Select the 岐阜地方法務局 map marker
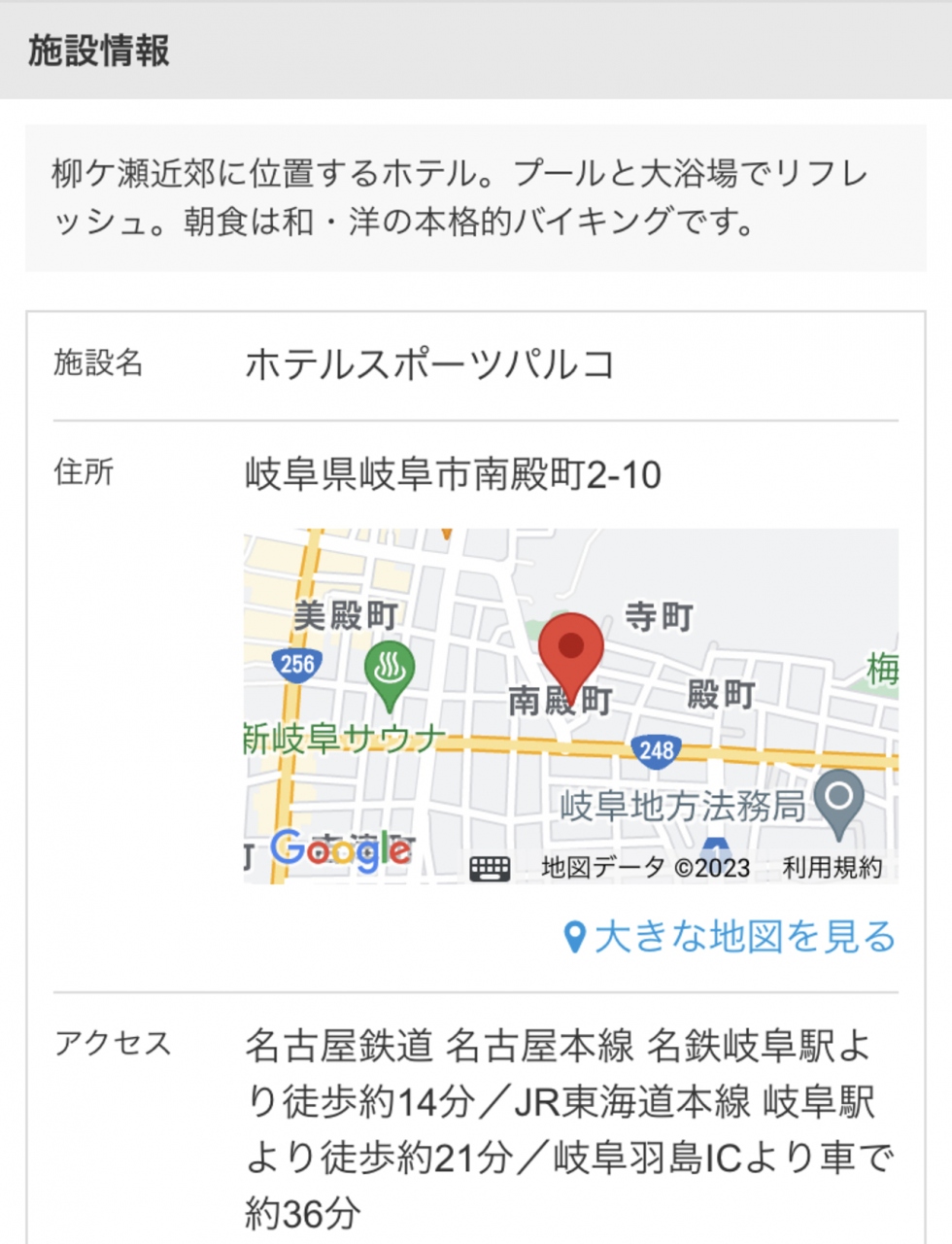This screenshot has width=952, height=1244. (x=838, y=802)
